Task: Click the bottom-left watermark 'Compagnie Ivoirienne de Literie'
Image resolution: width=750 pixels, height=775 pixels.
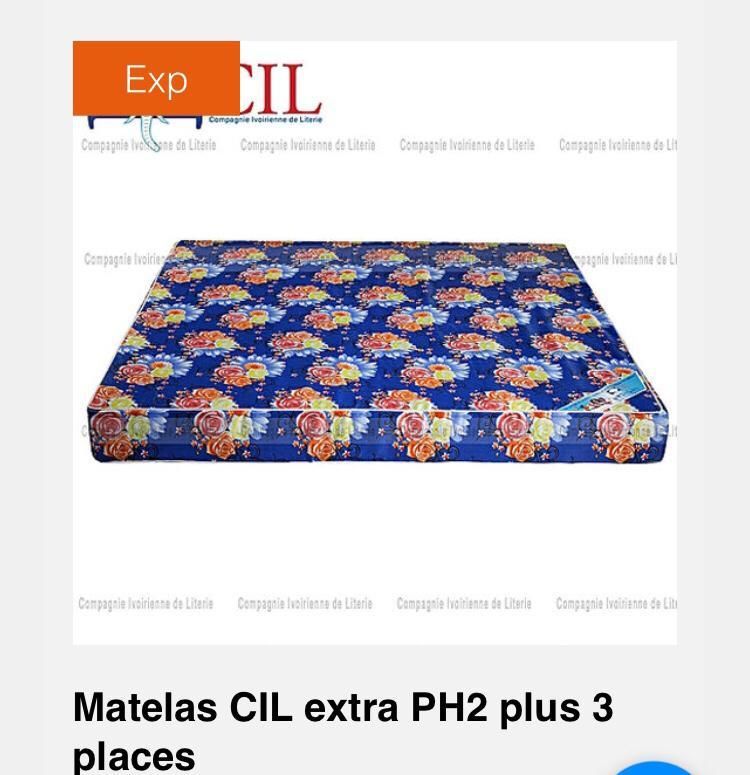Action: (145, 603)
